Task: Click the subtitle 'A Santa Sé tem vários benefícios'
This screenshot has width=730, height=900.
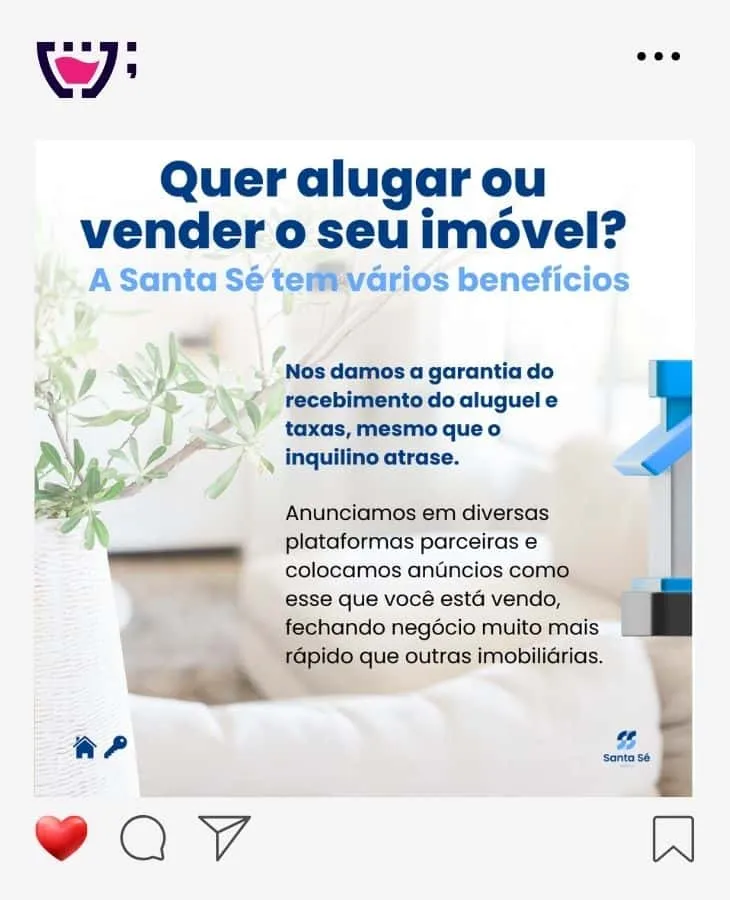Action: point(363,281)
